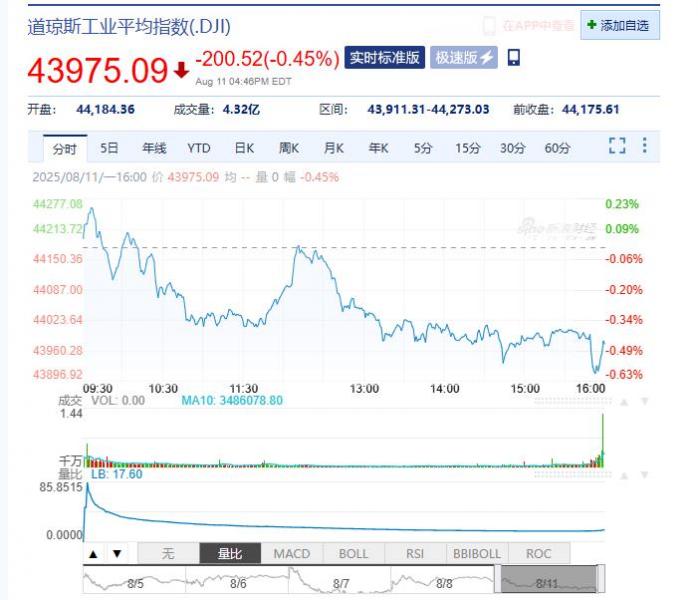Select the 30分 interval tab

pos(512,148)
